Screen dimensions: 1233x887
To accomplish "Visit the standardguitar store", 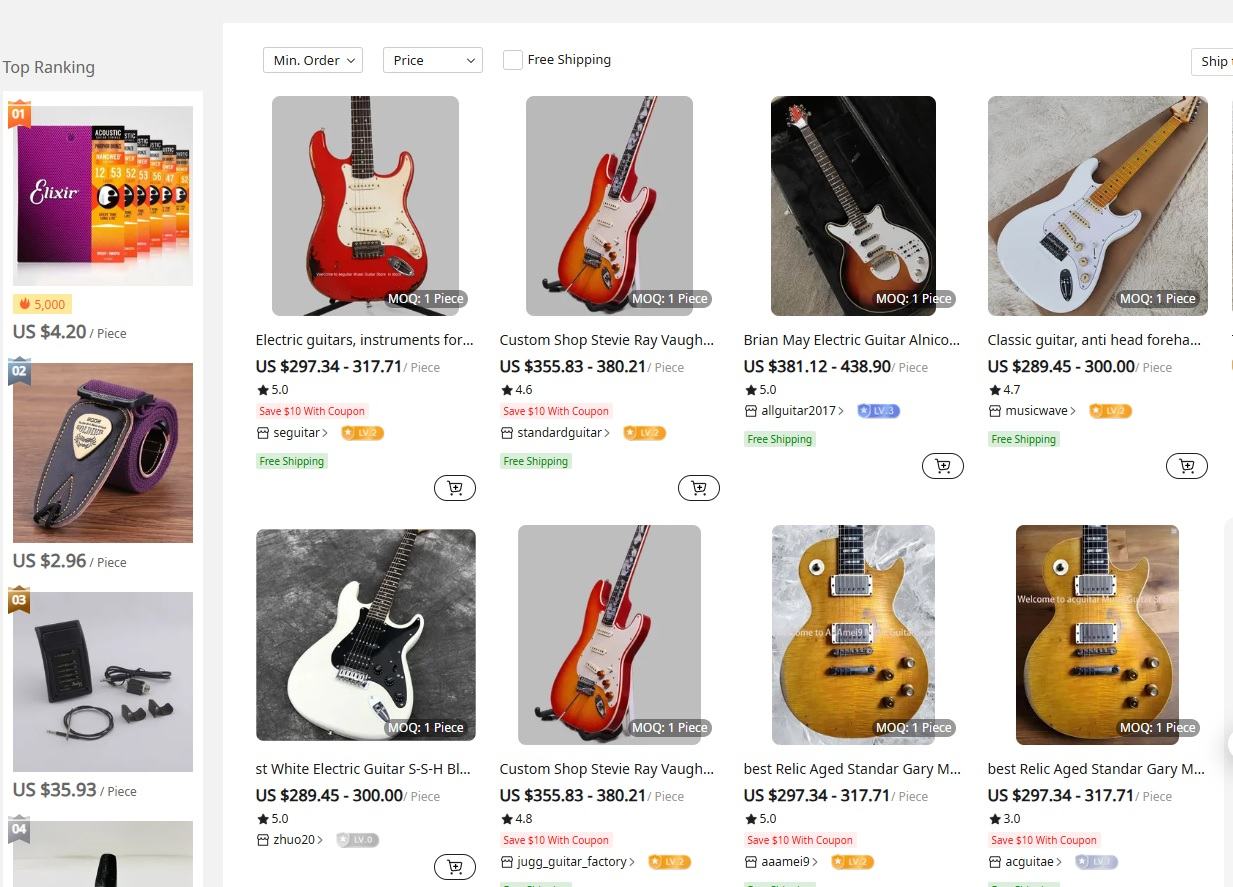I will click(x=559, y=433).
